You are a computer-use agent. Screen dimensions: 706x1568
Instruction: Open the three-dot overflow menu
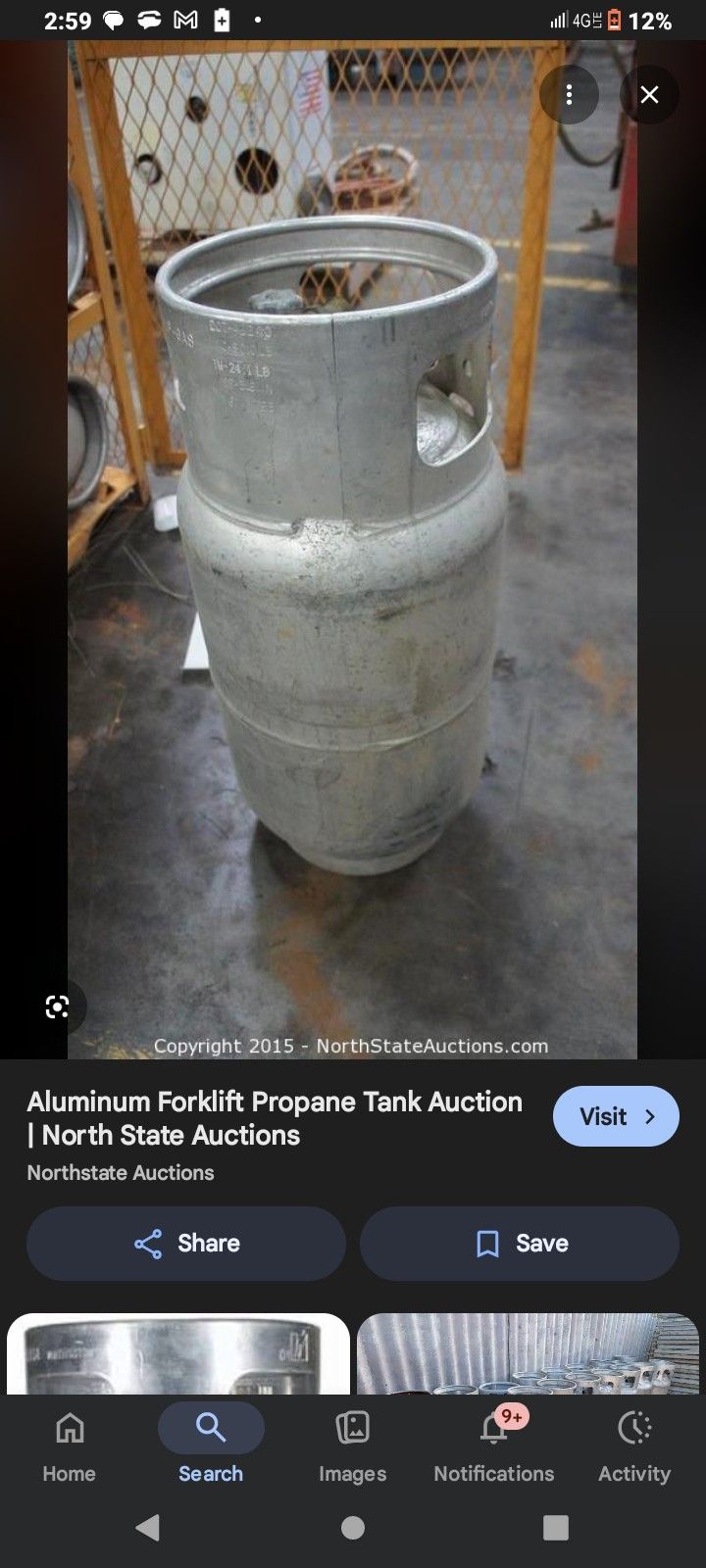point(569,95)
